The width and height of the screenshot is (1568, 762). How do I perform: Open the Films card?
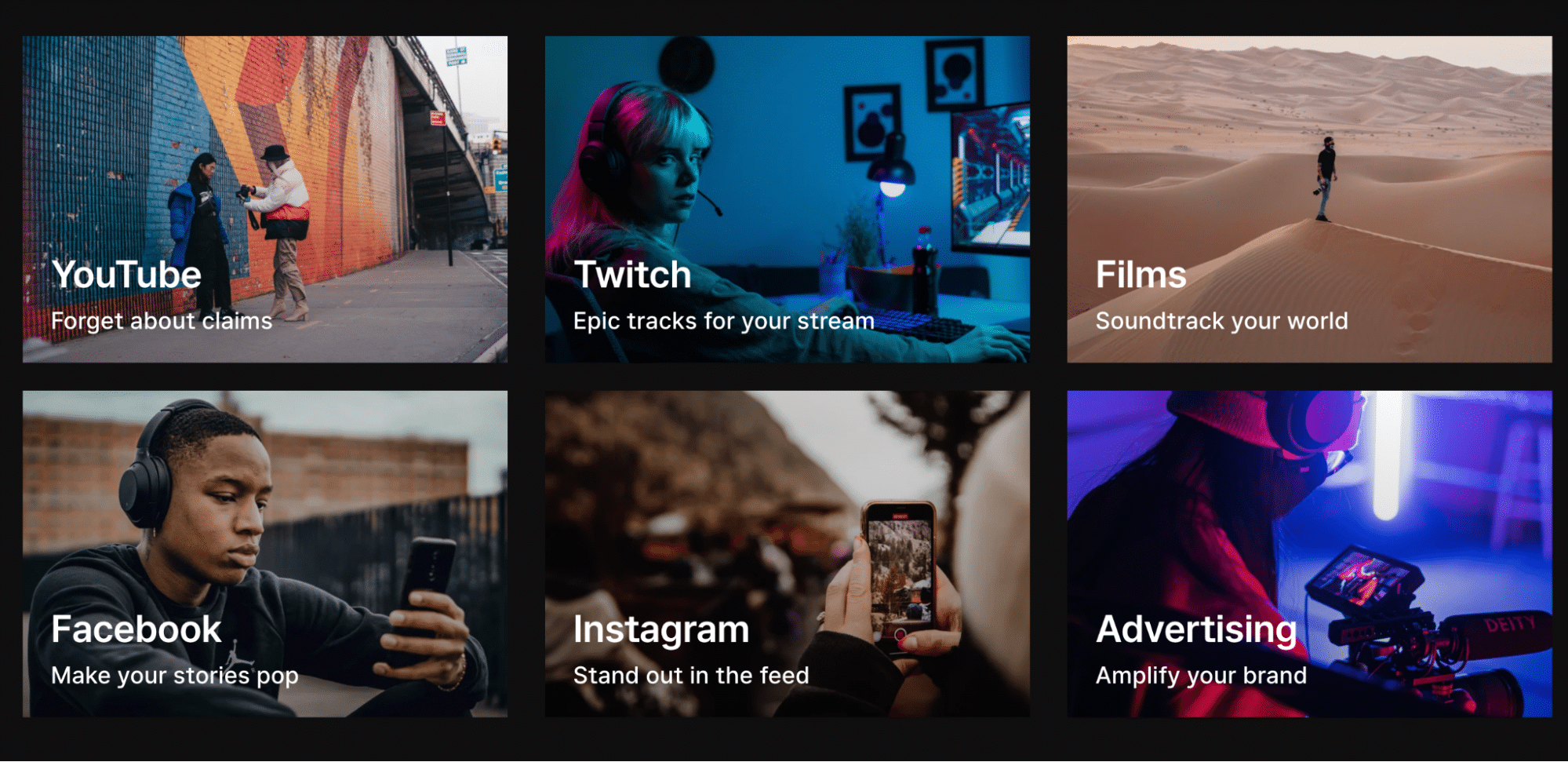[1309, 199]
